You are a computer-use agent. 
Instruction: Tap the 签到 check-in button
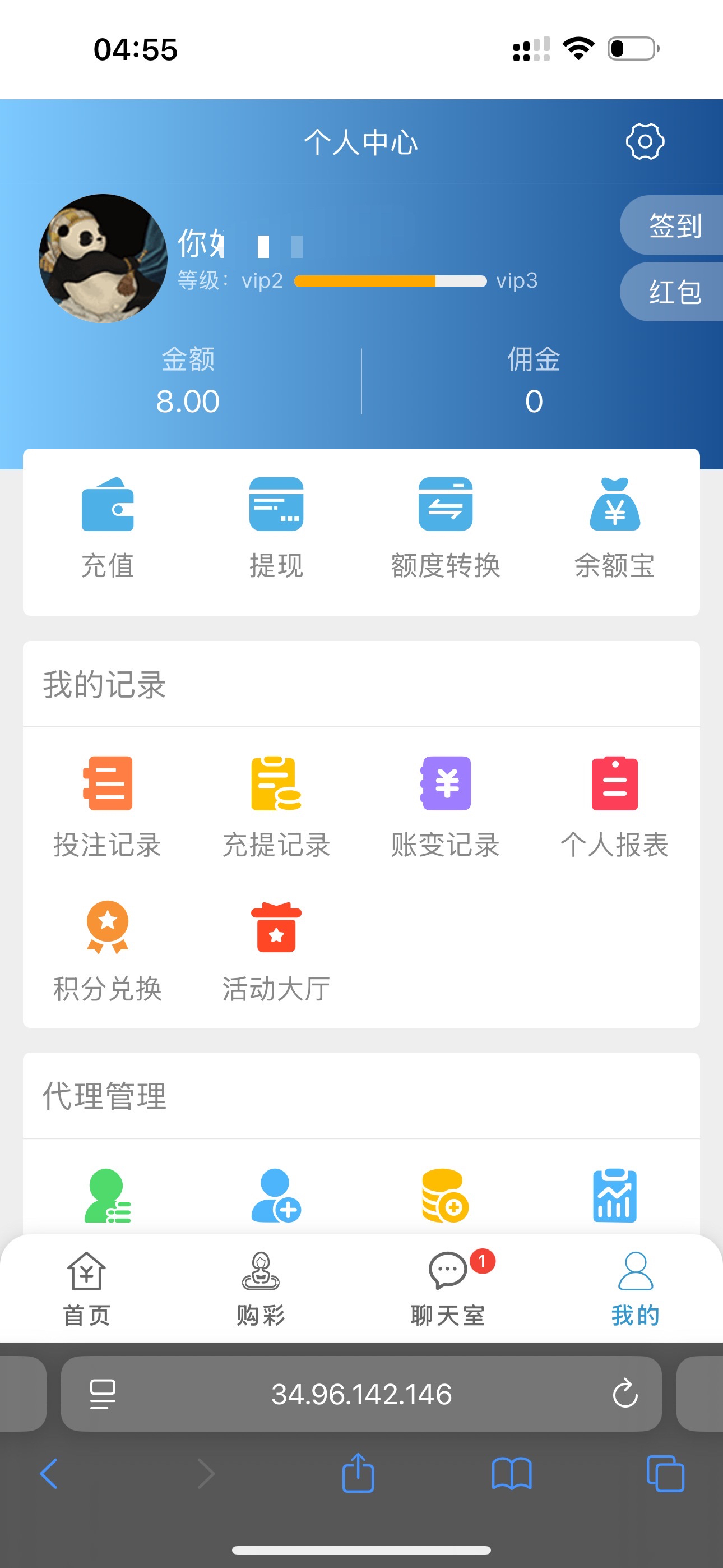click(x=674, y=226)
